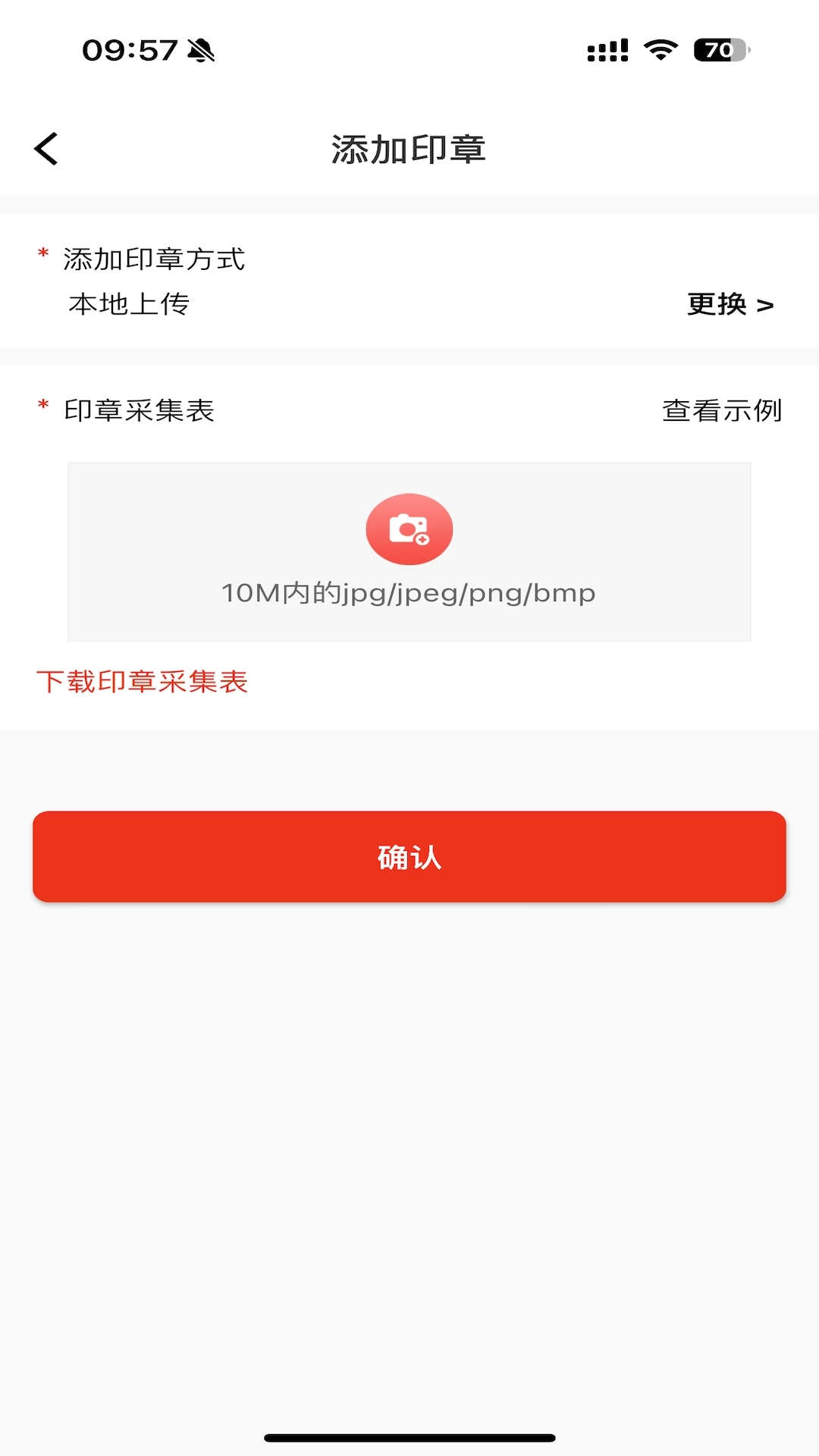Tap the Wi-Fi status icon

click(x=657, y=48)
